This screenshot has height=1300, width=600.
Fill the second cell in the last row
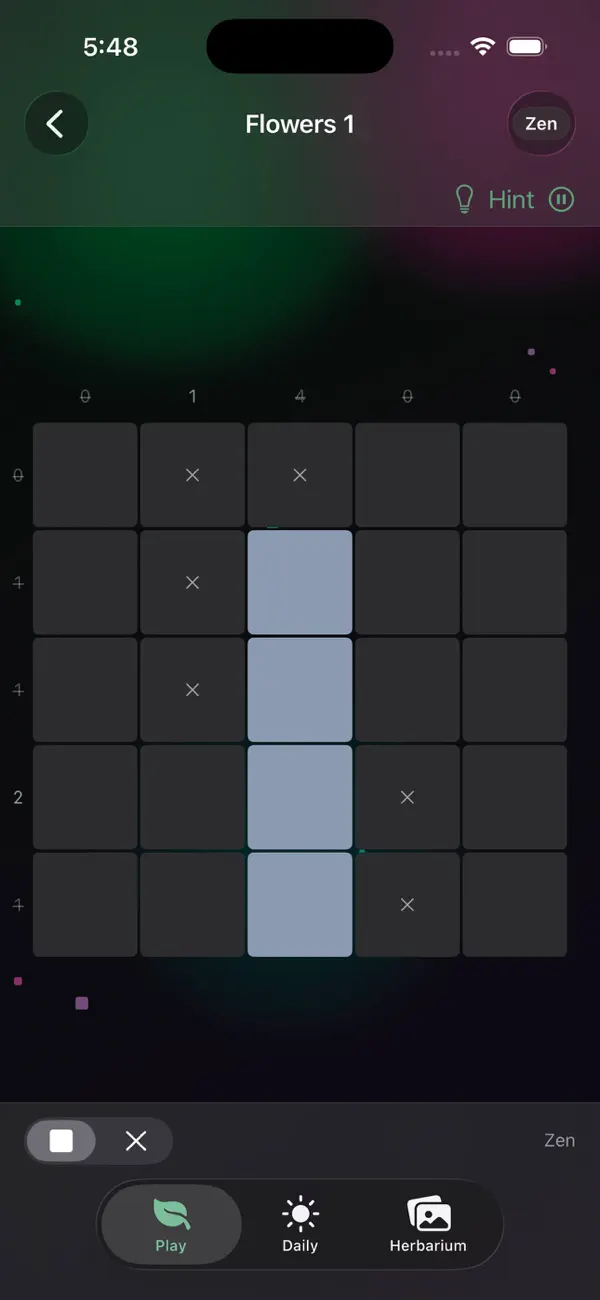192,904
